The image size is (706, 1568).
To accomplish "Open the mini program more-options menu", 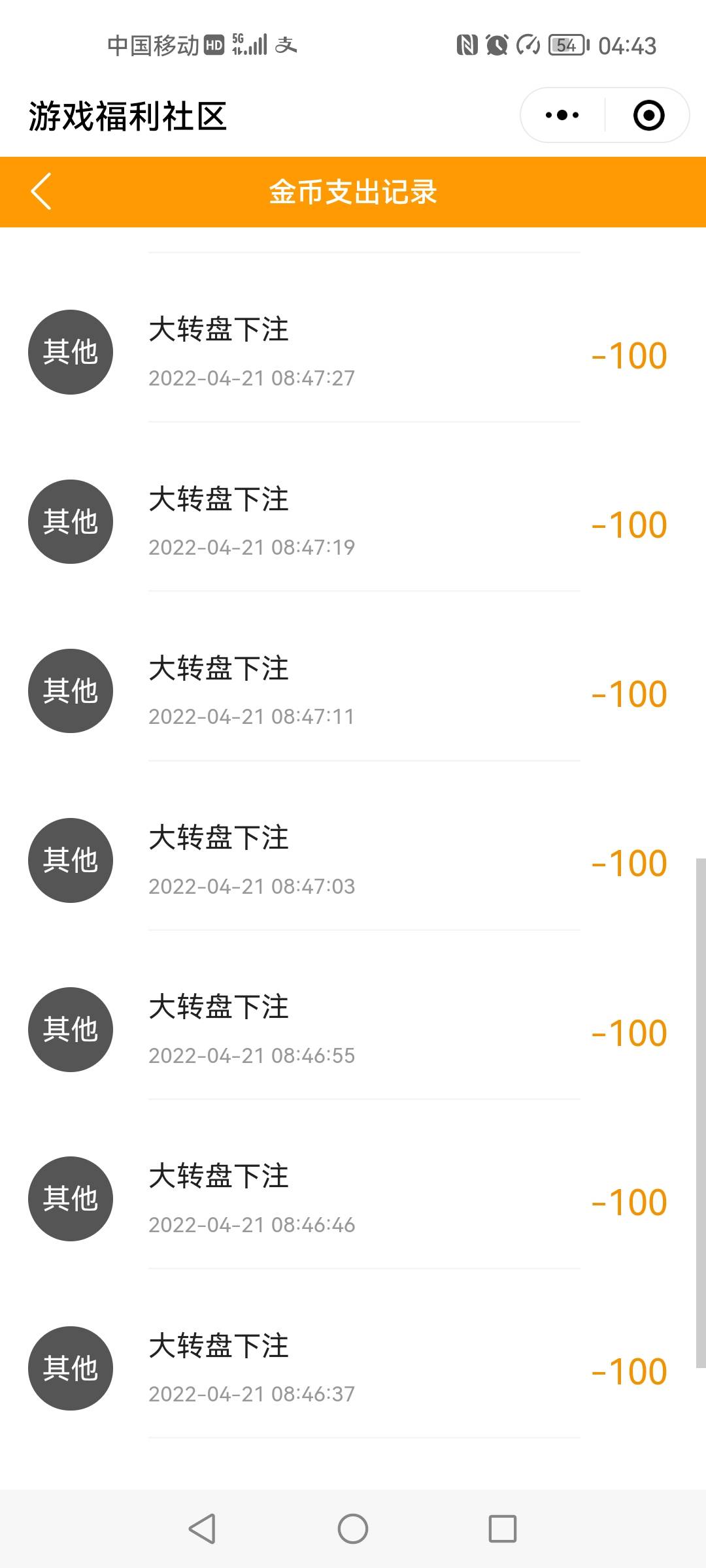I will coord(562,116).
